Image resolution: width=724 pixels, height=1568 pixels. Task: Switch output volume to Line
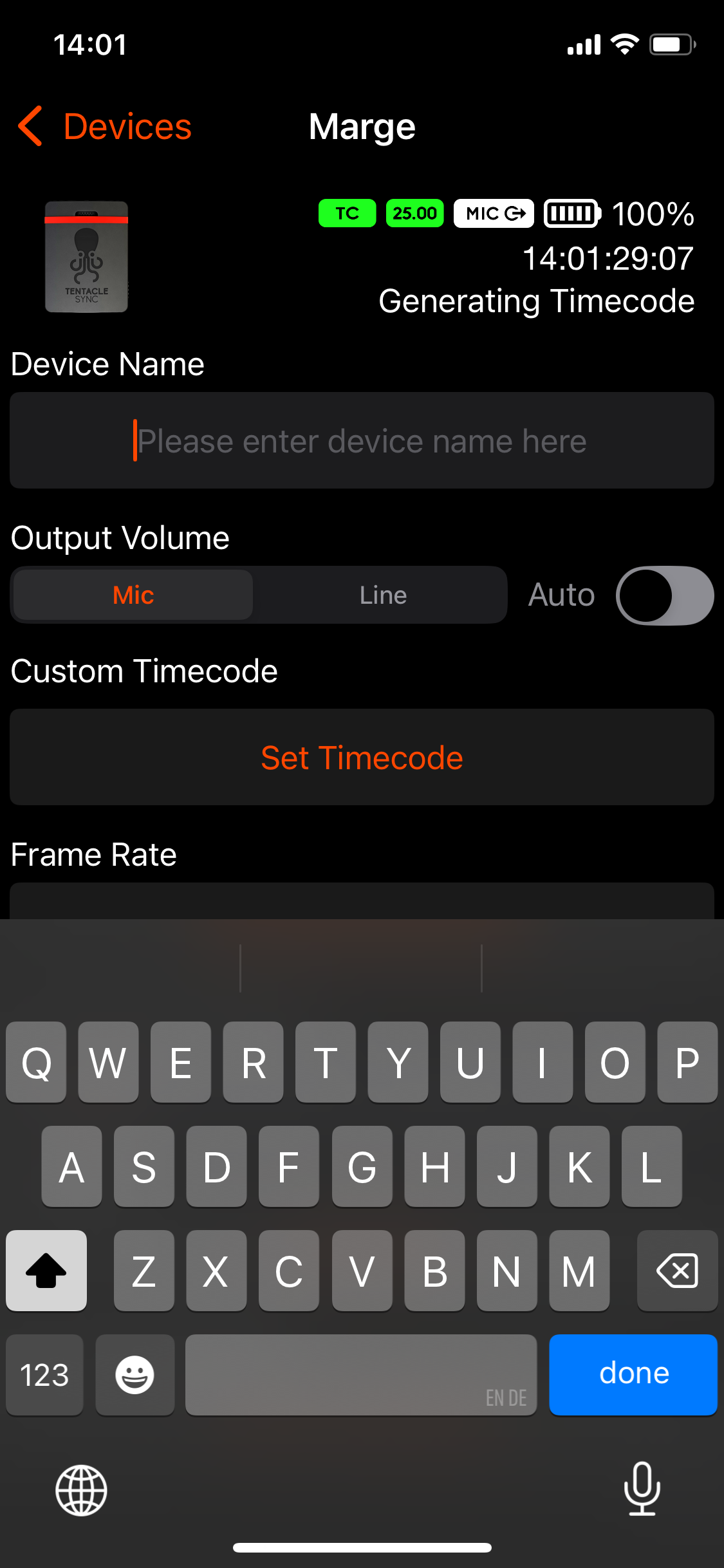(x=383, y=595)
